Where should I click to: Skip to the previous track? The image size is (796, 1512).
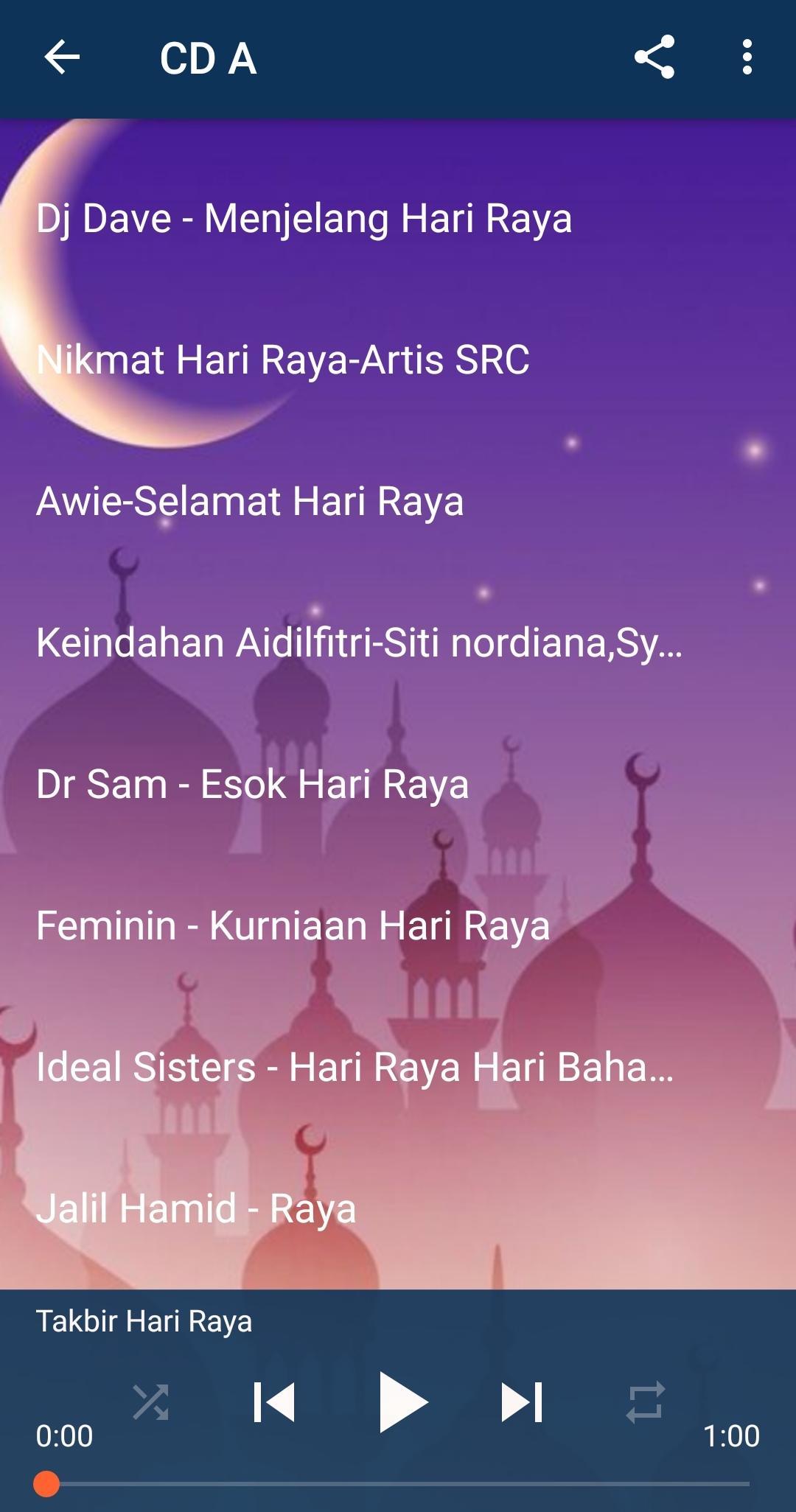(274, 1401)
